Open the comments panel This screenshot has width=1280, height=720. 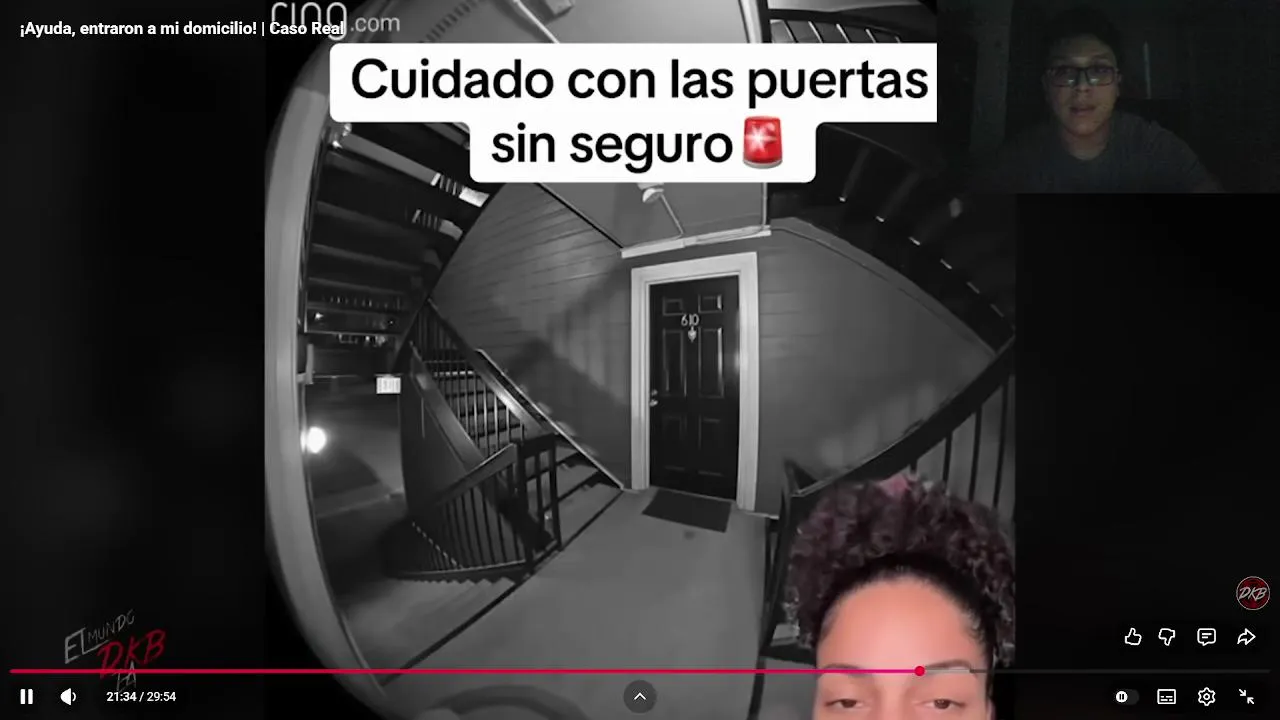tap(1207, 637)
